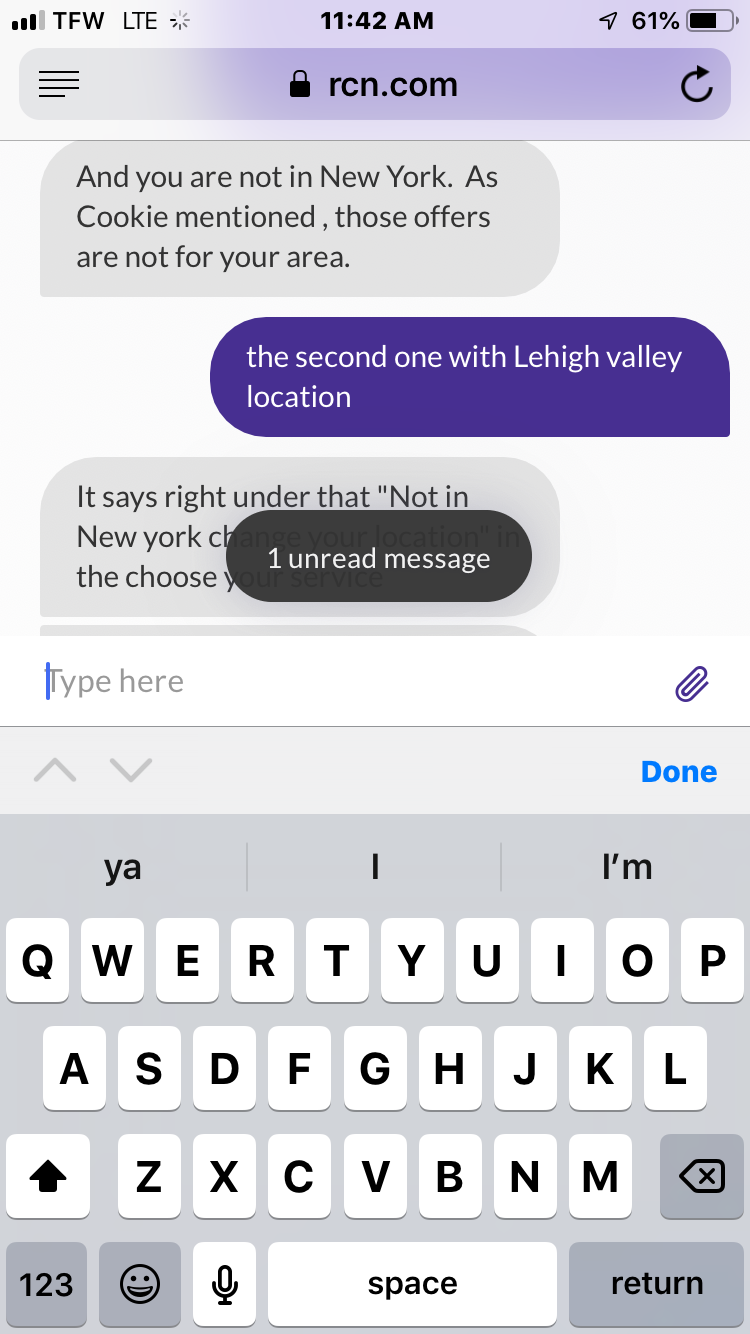Focus the Type here message field
Screen dimensions: 750x1334
pos(340,682)
